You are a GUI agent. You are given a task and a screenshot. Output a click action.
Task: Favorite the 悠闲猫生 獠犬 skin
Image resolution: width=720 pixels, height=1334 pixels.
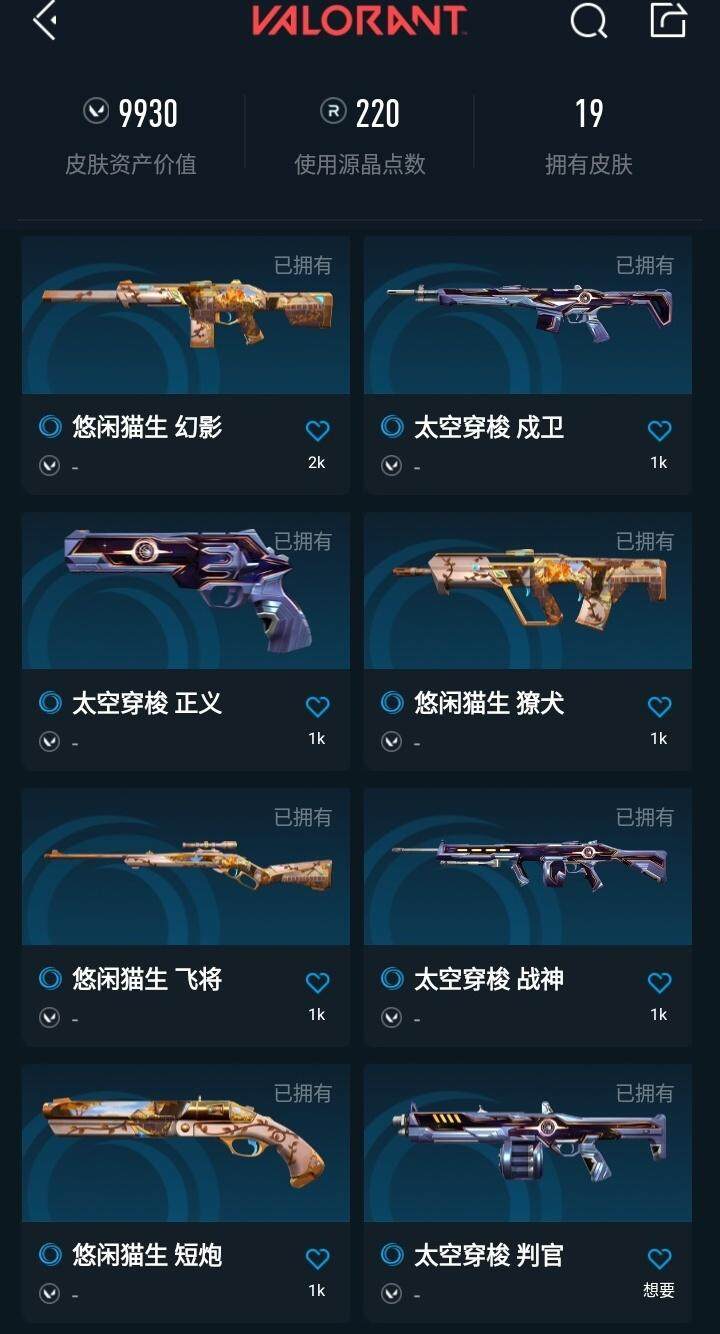click(659, 707)
